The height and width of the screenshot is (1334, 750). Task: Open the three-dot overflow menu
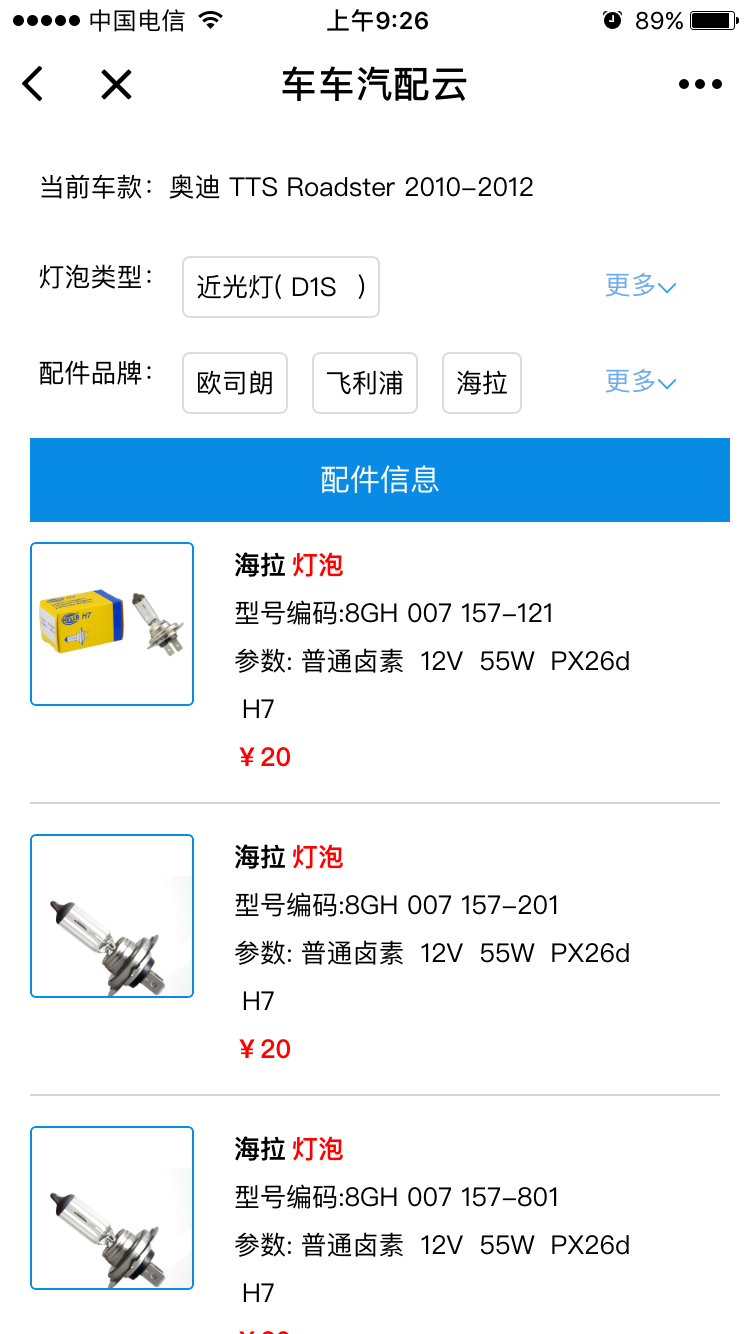coord(700,85)
